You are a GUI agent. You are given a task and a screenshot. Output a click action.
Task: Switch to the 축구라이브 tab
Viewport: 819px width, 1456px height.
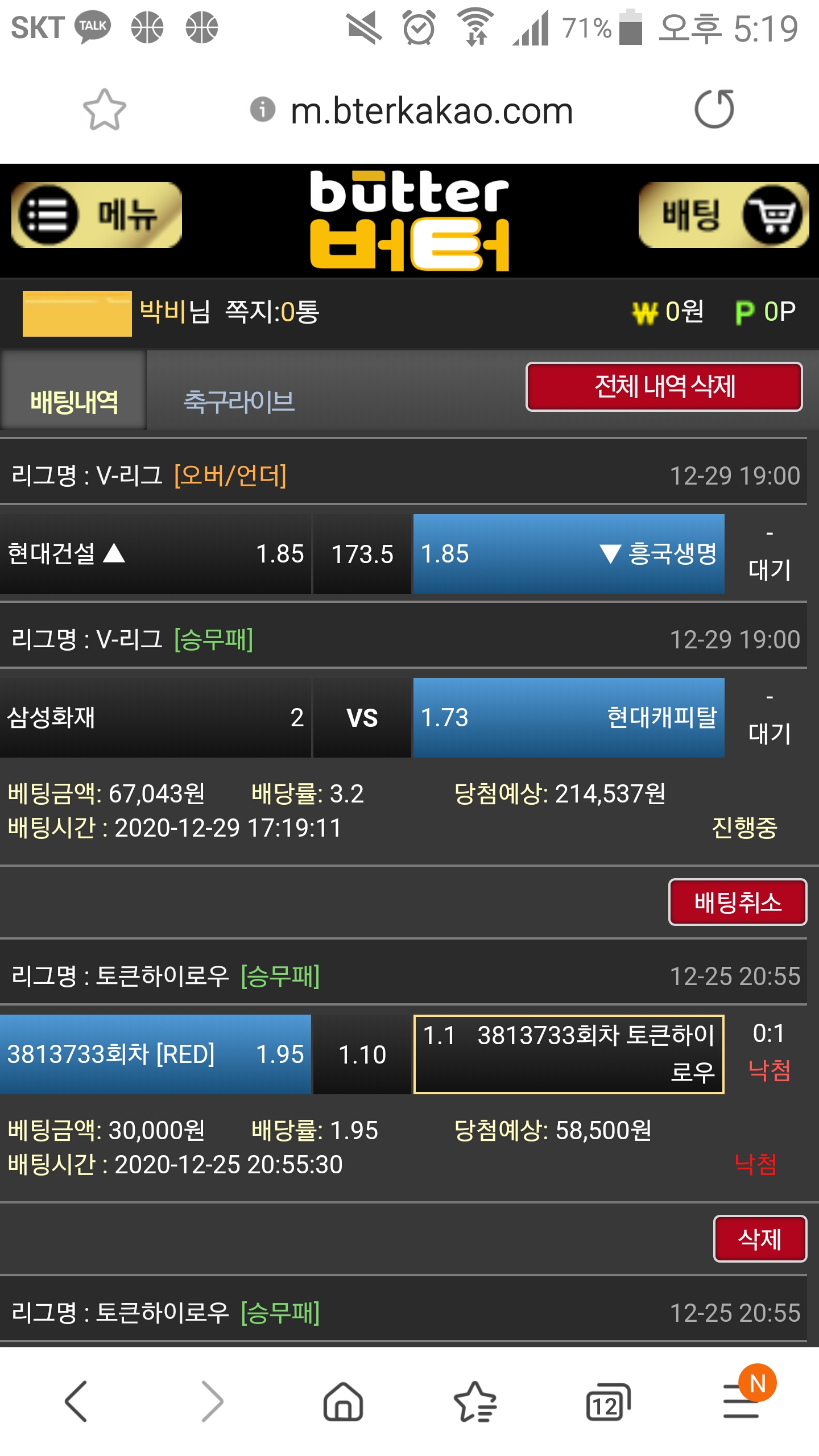[x=239, y=402]
